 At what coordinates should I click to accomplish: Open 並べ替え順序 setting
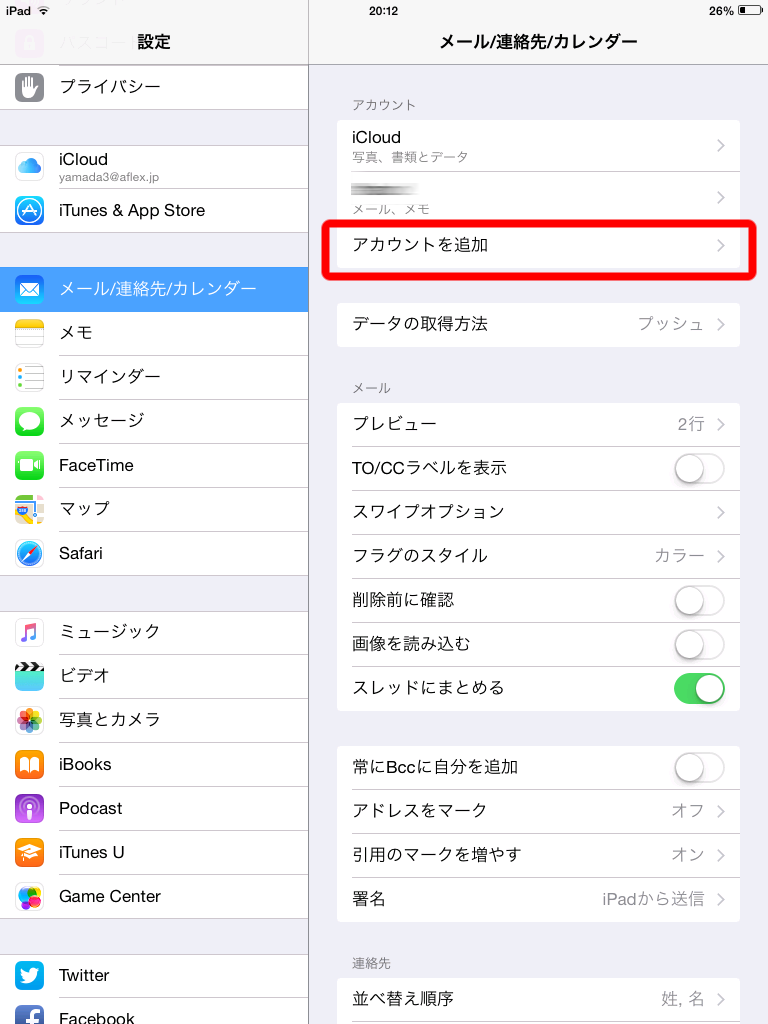[x=538, y=998]
